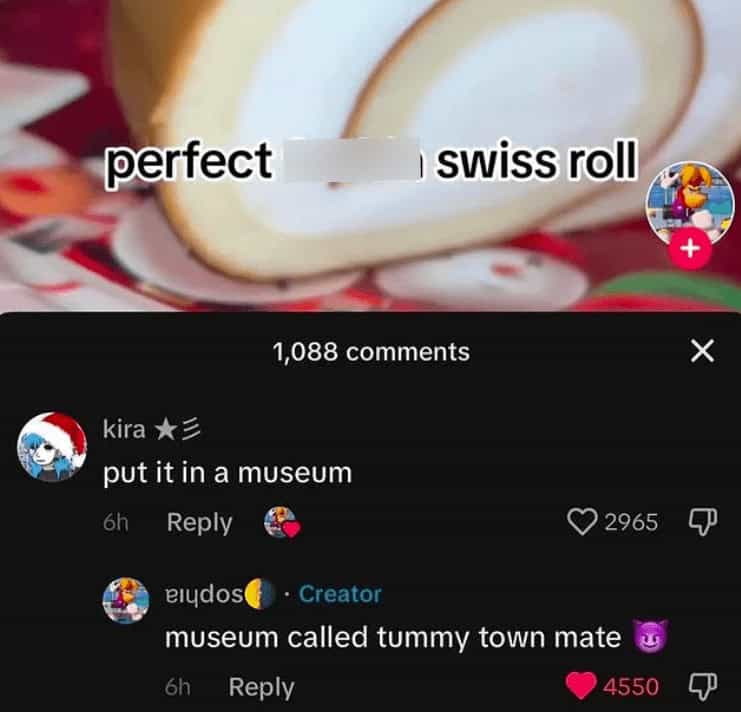Like kira's comment with 2965 likes
The height and width of the screenshot is (712, 741).
[580, 522]
